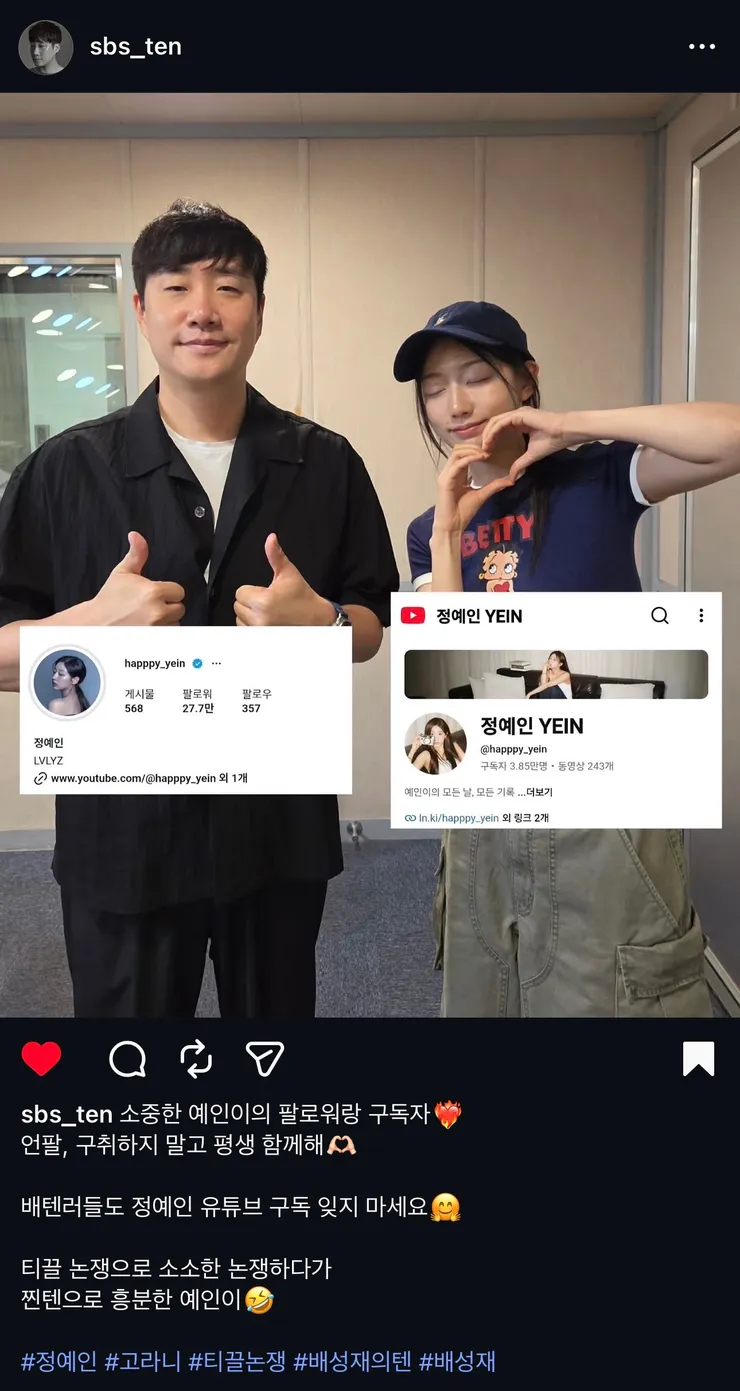Open the hashtag #고라니
The height and width of the screenshot is (1391, 740).
point(143,1361)
